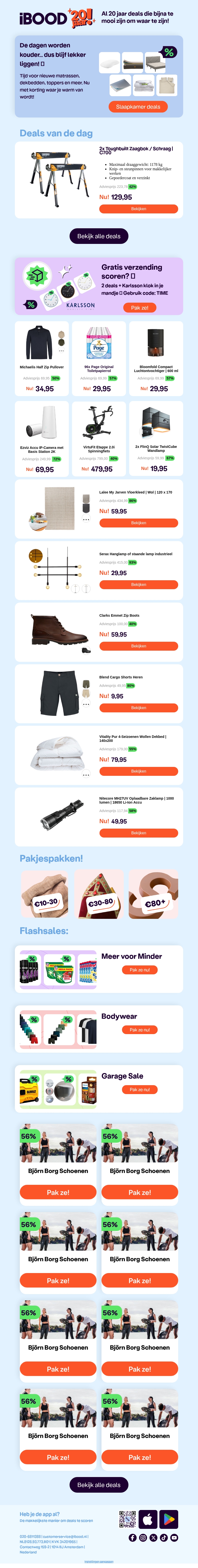
Task: Tap Pak ze nu! for Garage Sale
Action: click(x=140, y=1090)
